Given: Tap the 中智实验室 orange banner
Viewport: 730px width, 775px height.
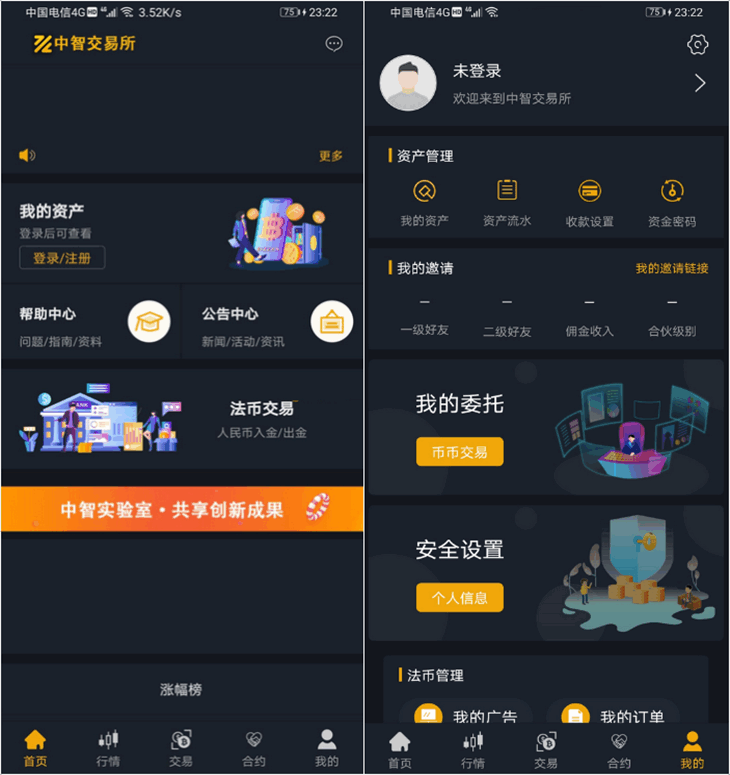Looking at the screenshot, I should click(x=182, y=509).
